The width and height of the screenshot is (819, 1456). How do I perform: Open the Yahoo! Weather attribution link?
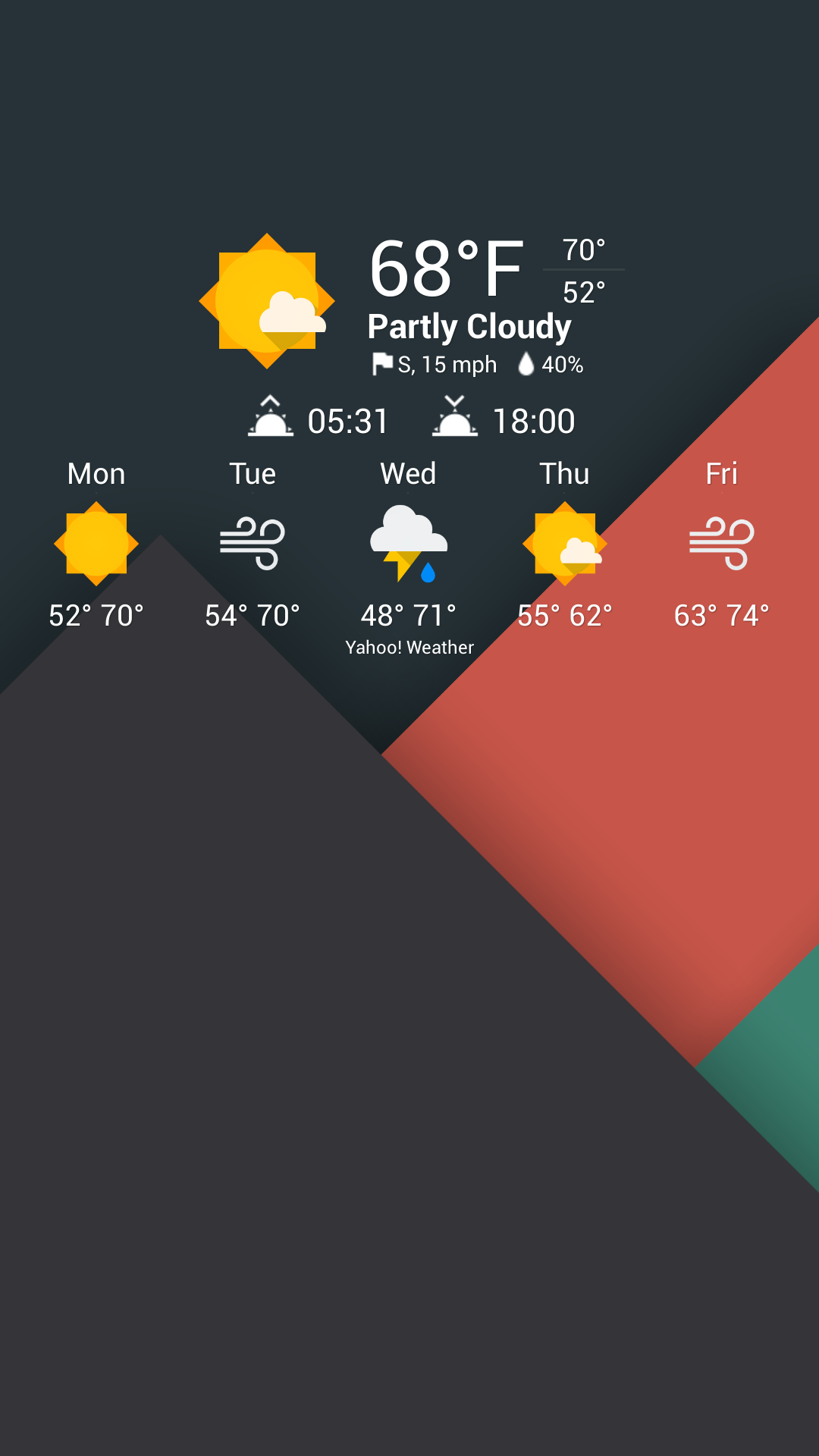(409, 648)
